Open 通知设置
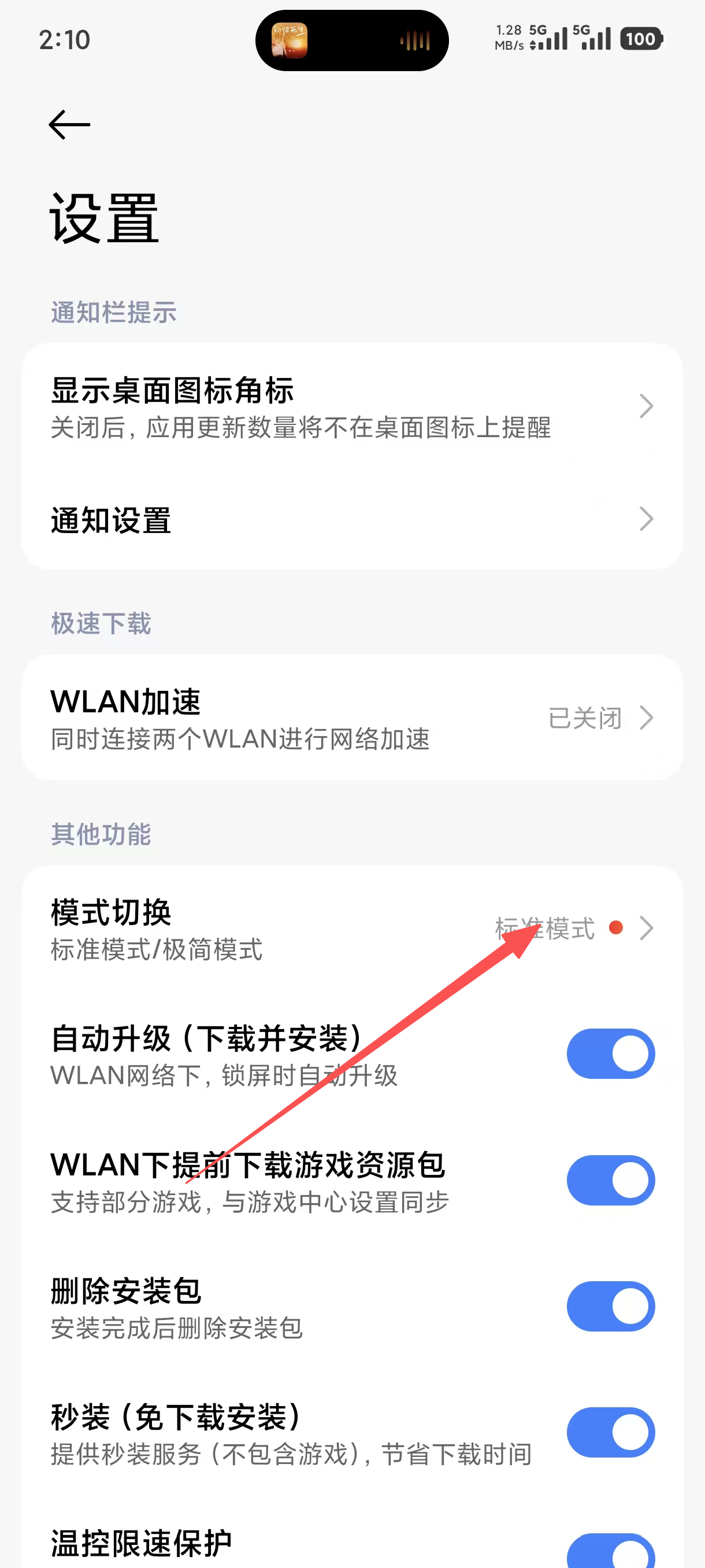The width and height of the screenshot is (705, 1568). click(x=351, y=520)
